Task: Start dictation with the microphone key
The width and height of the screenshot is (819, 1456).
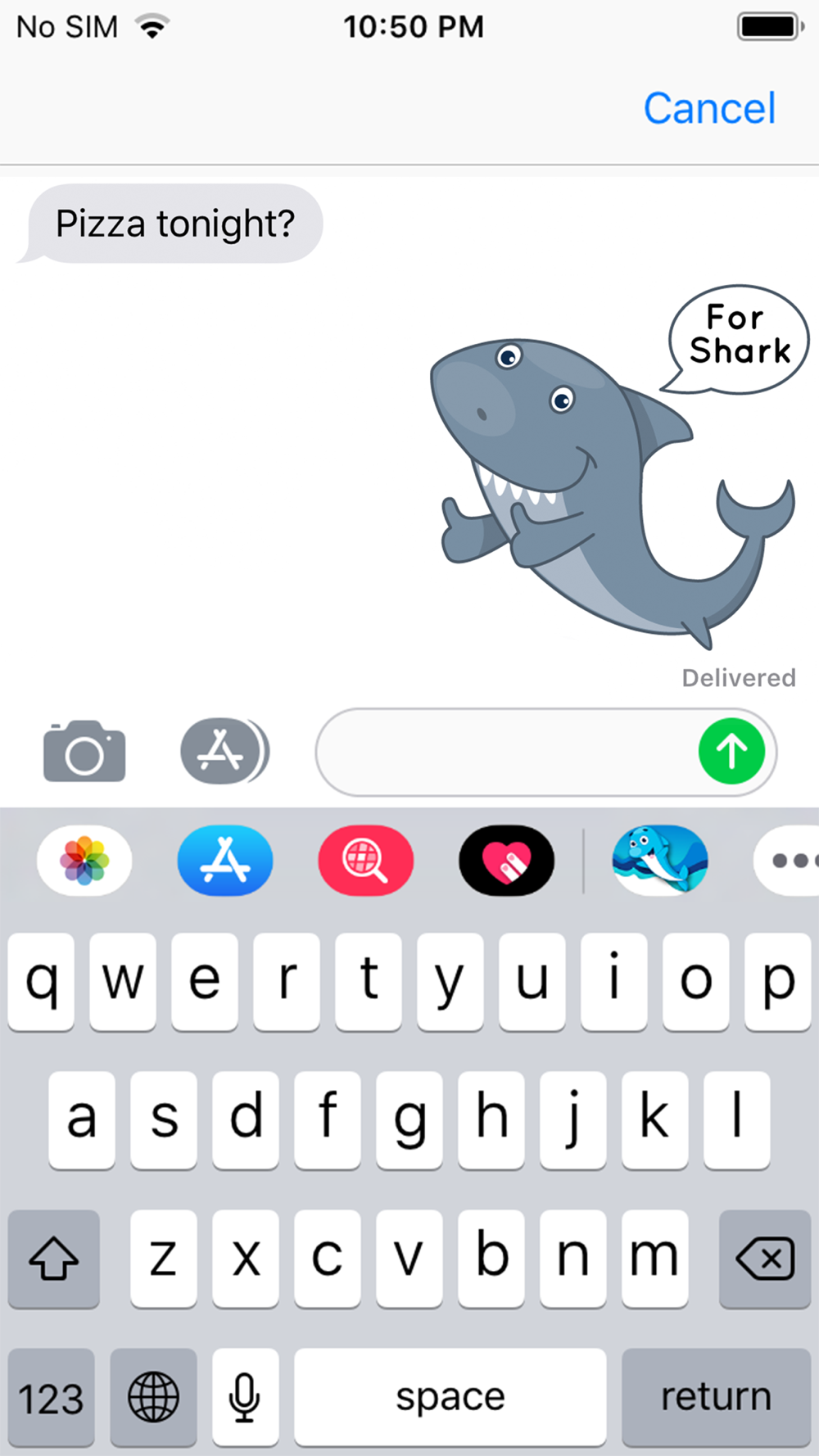Action: coord(245,1397)
